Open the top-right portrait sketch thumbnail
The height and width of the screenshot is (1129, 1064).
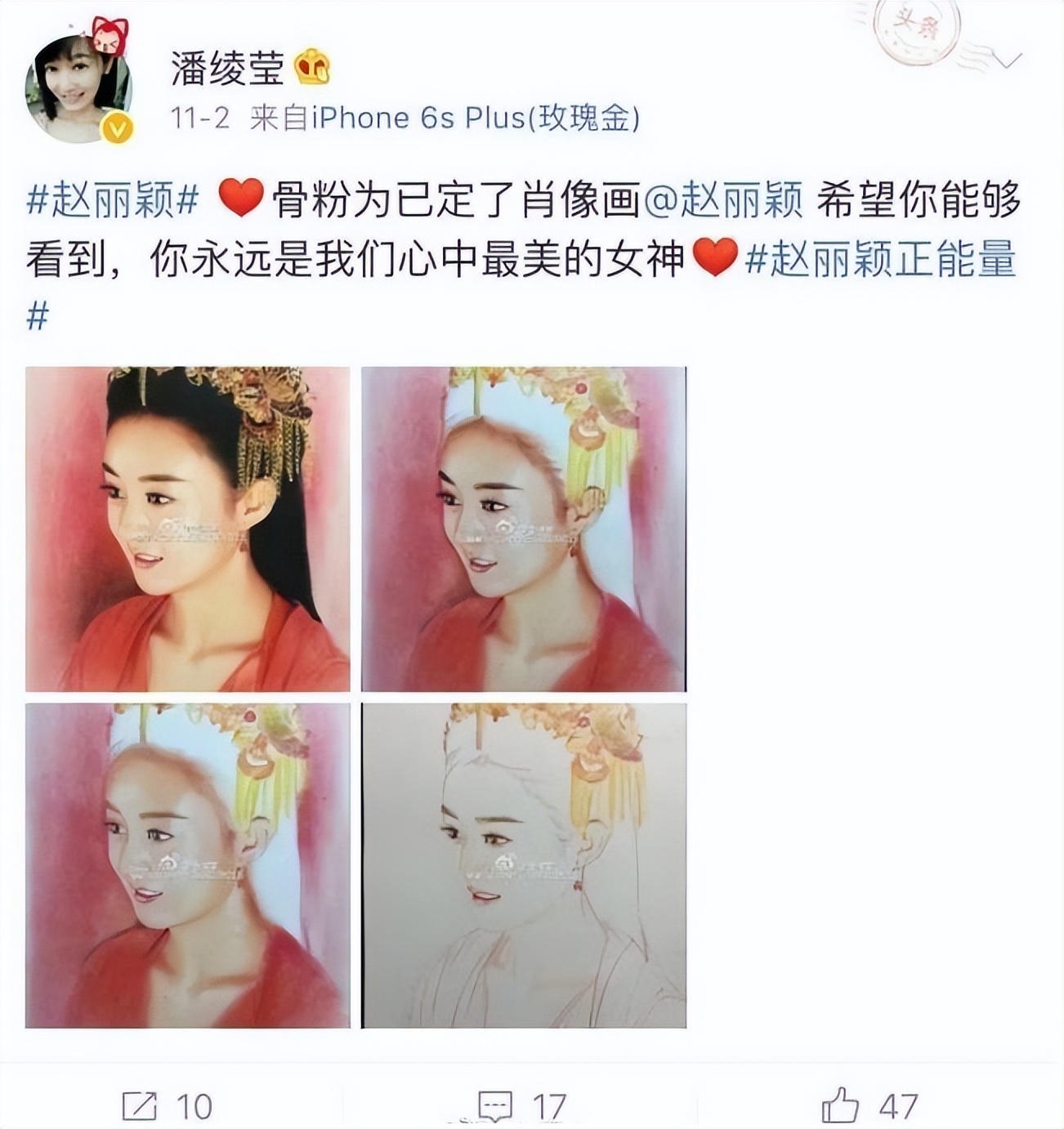point(523,527)
